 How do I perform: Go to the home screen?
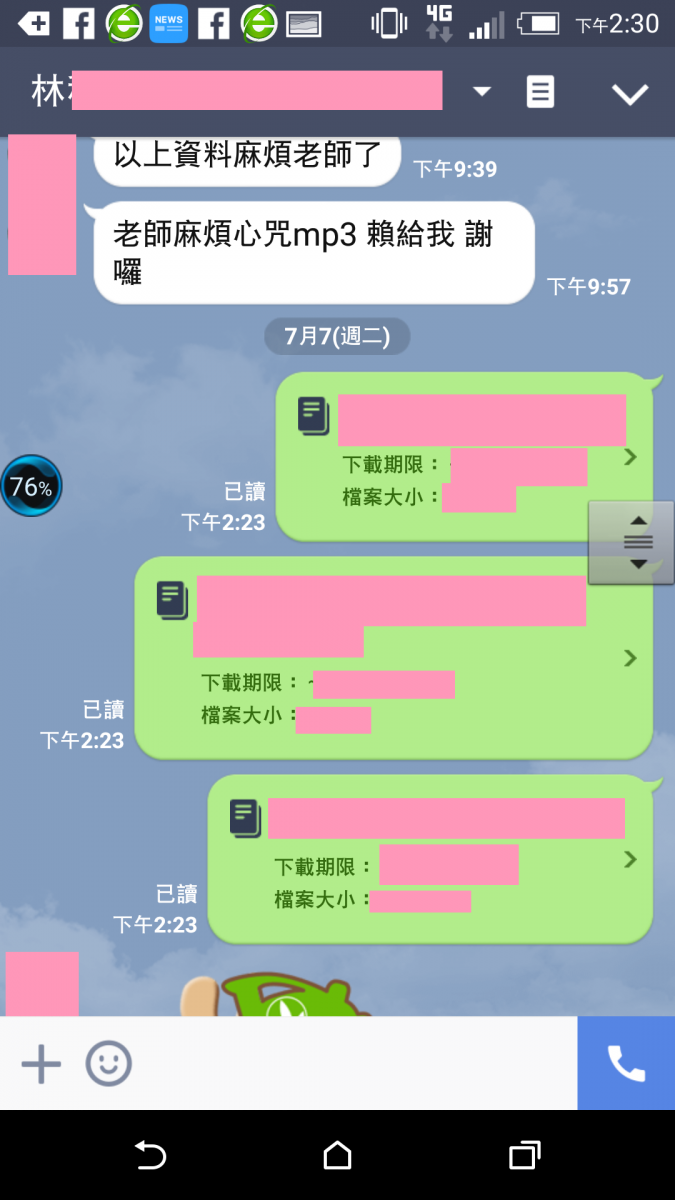[337, 1156]
